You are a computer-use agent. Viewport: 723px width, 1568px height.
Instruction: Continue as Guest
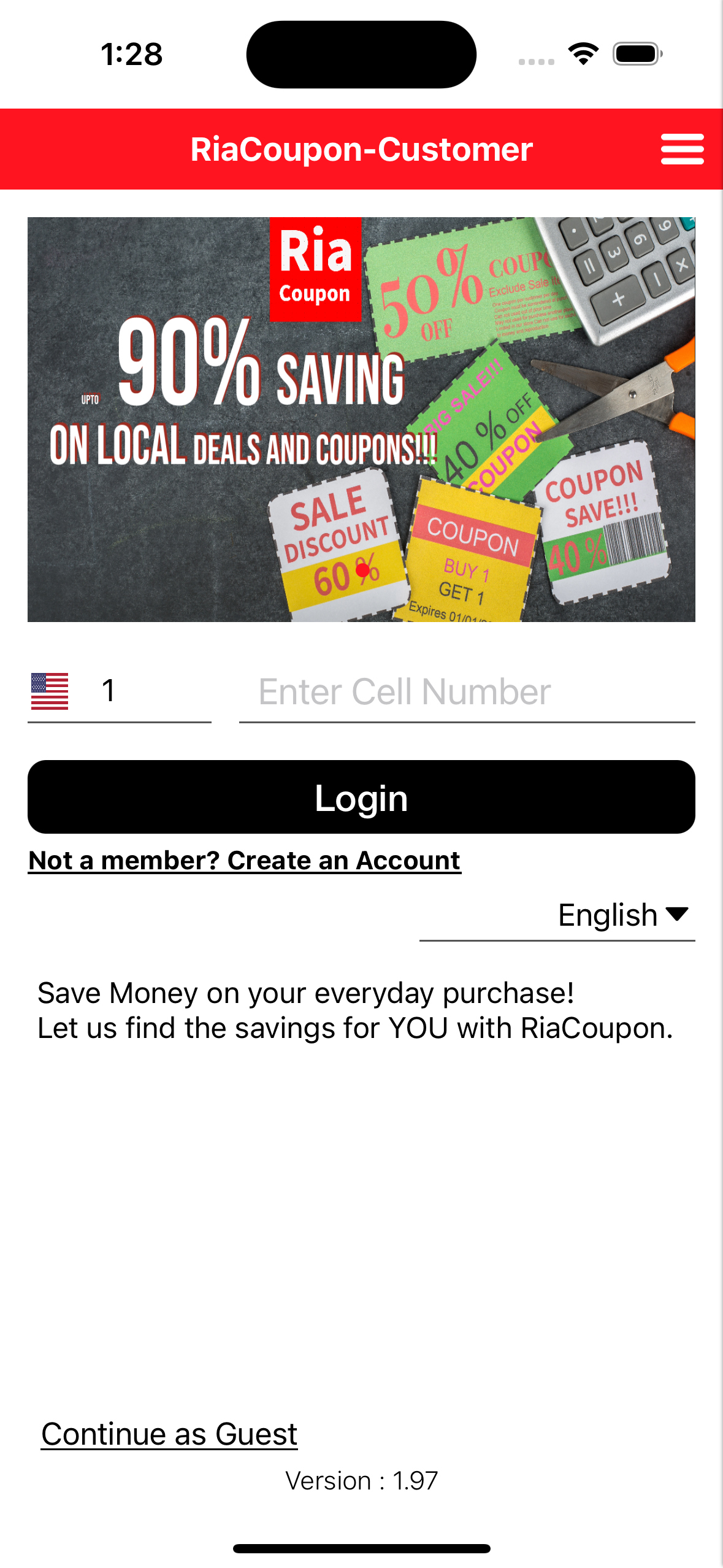(x=169, y=1434)
